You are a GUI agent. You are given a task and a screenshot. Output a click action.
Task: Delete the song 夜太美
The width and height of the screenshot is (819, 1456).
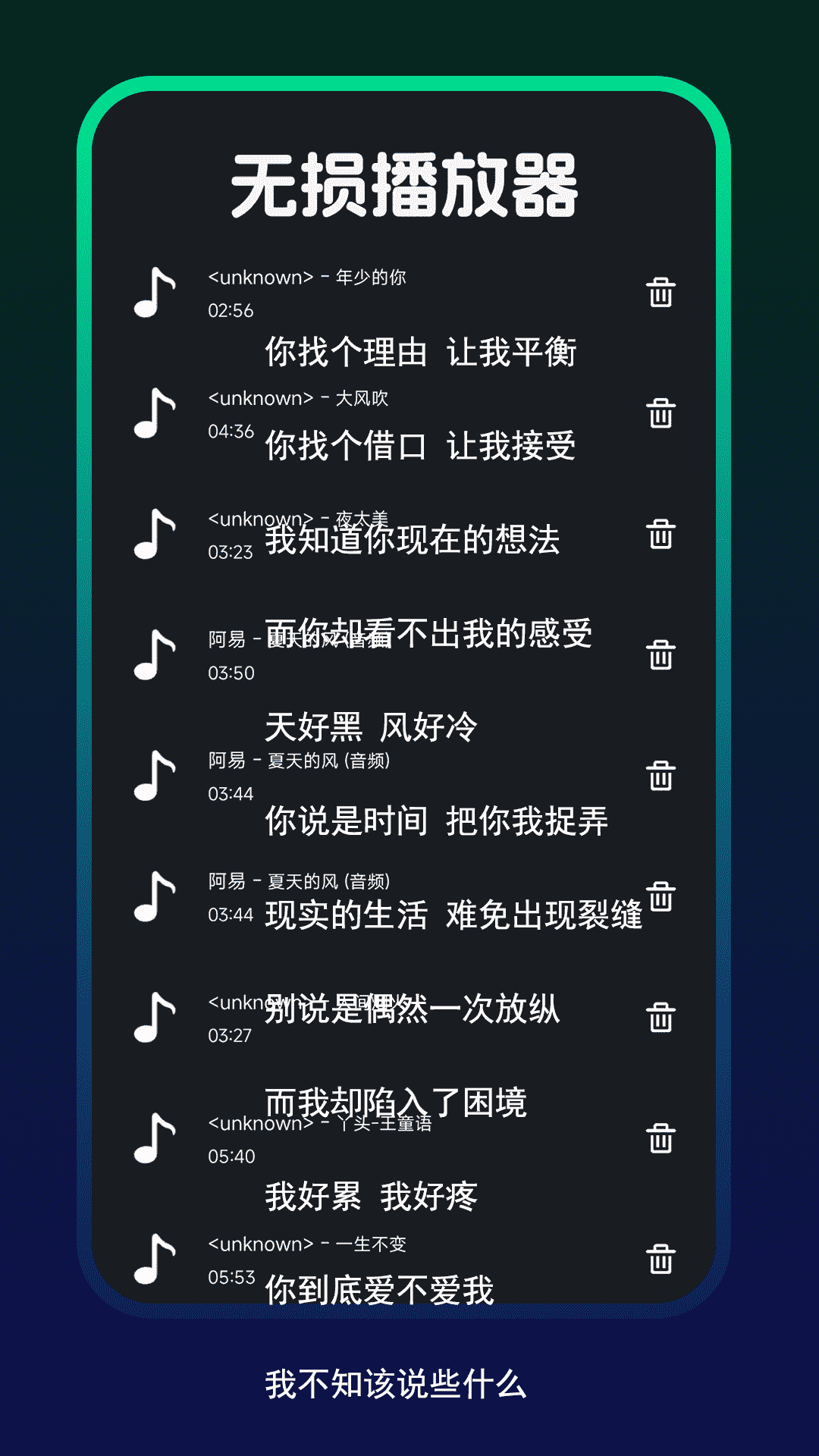click(660, 535)
